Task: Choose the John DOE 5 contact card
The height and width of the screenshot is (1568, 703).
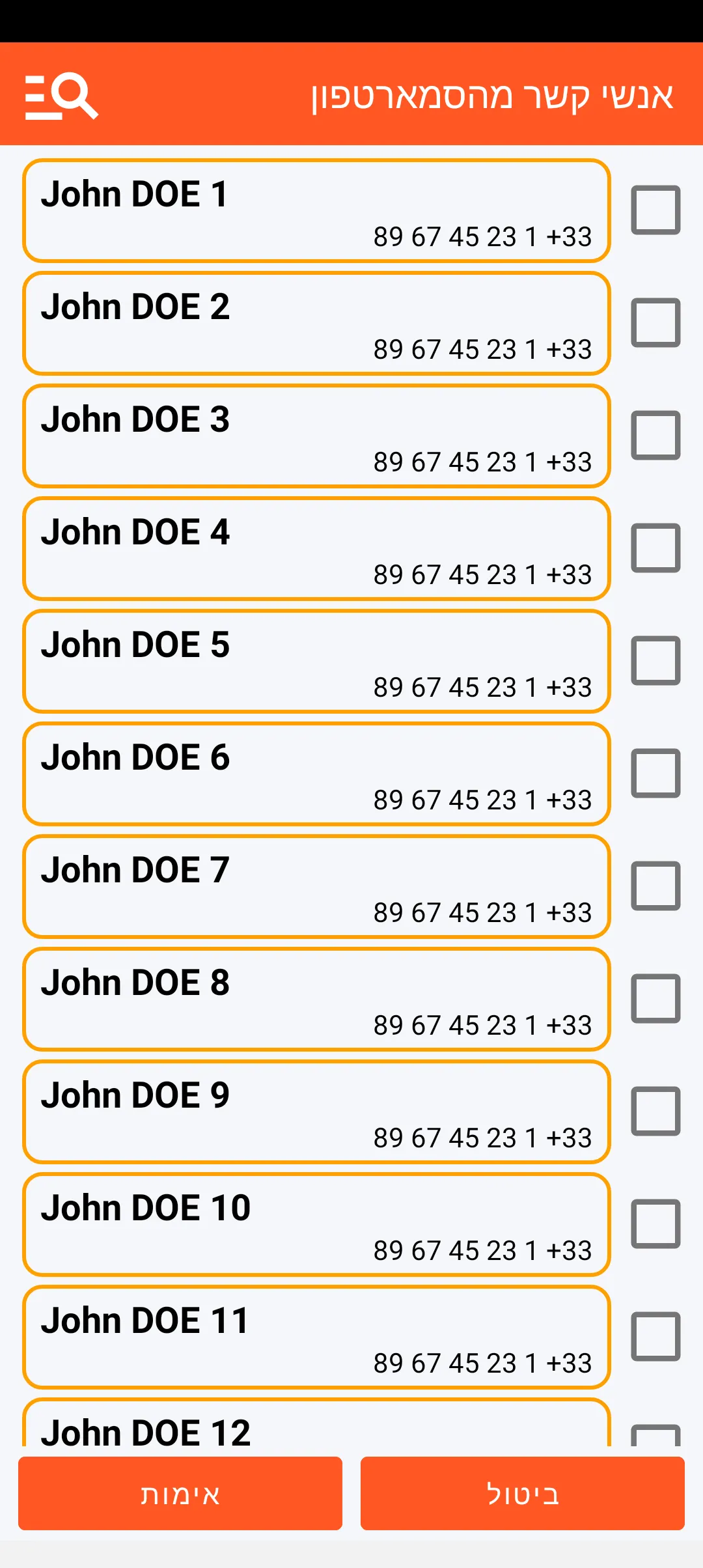Action: click(316, 661)
